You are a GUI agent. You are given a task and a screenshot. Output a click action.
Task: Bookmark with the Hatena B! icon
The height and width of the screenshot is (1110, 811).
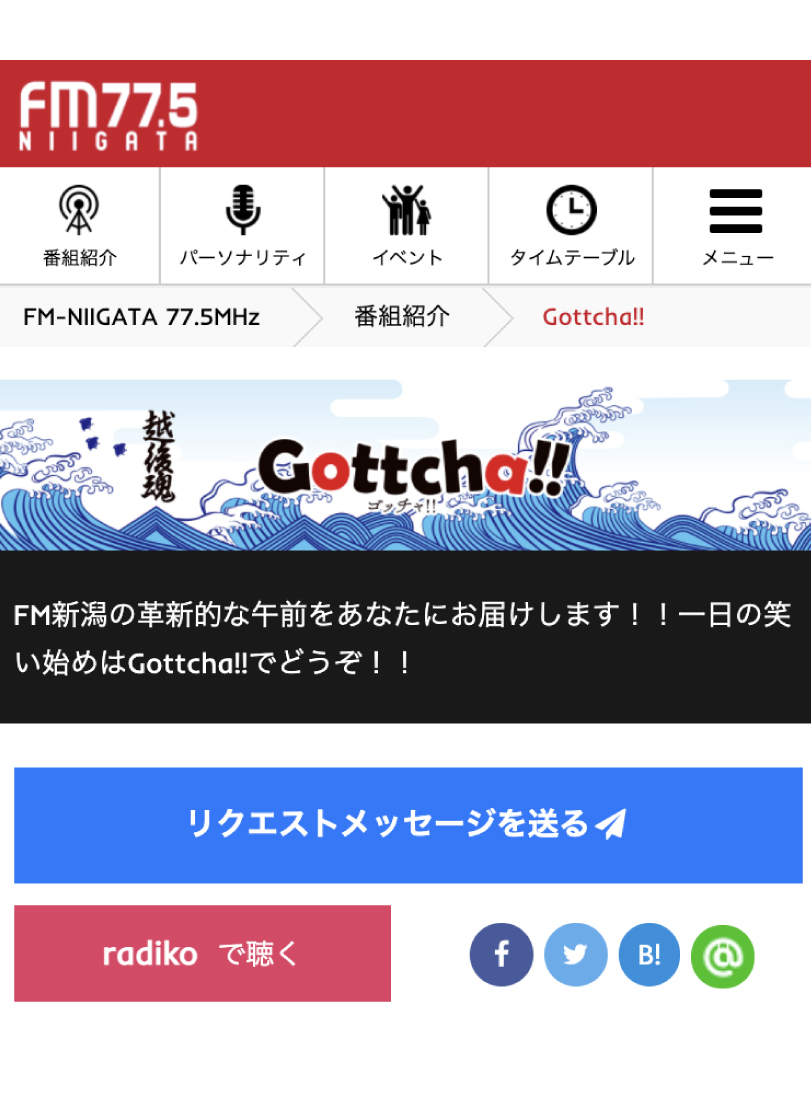[648, 954]
